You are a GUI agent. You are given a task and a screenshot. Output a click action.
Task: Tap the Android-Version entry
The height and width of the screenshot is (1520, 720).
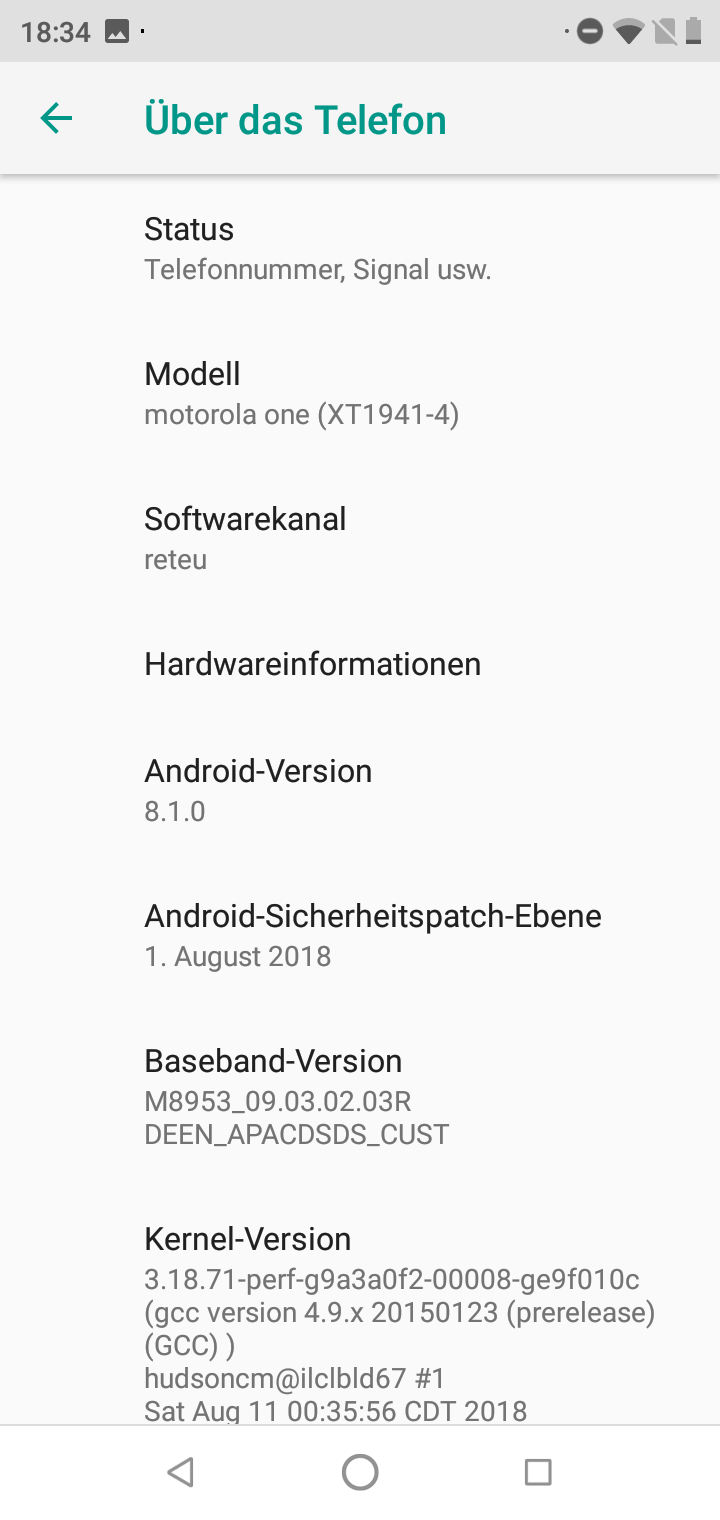coord(360,790)
